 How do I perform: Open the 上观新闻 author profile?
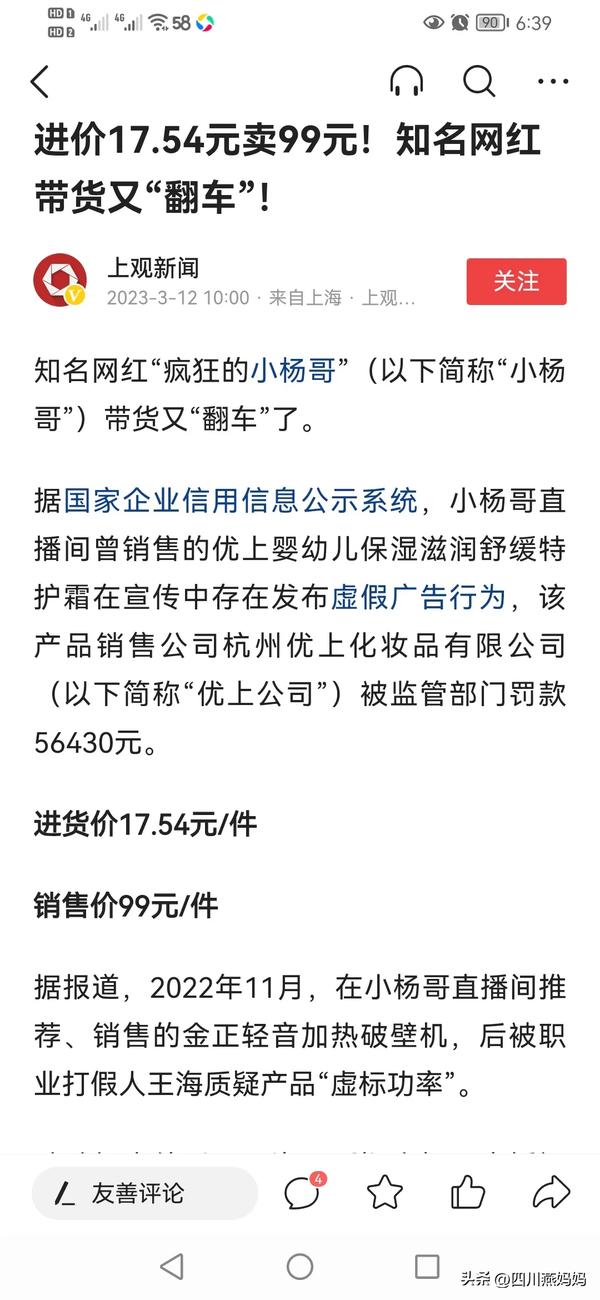point(153,268)
